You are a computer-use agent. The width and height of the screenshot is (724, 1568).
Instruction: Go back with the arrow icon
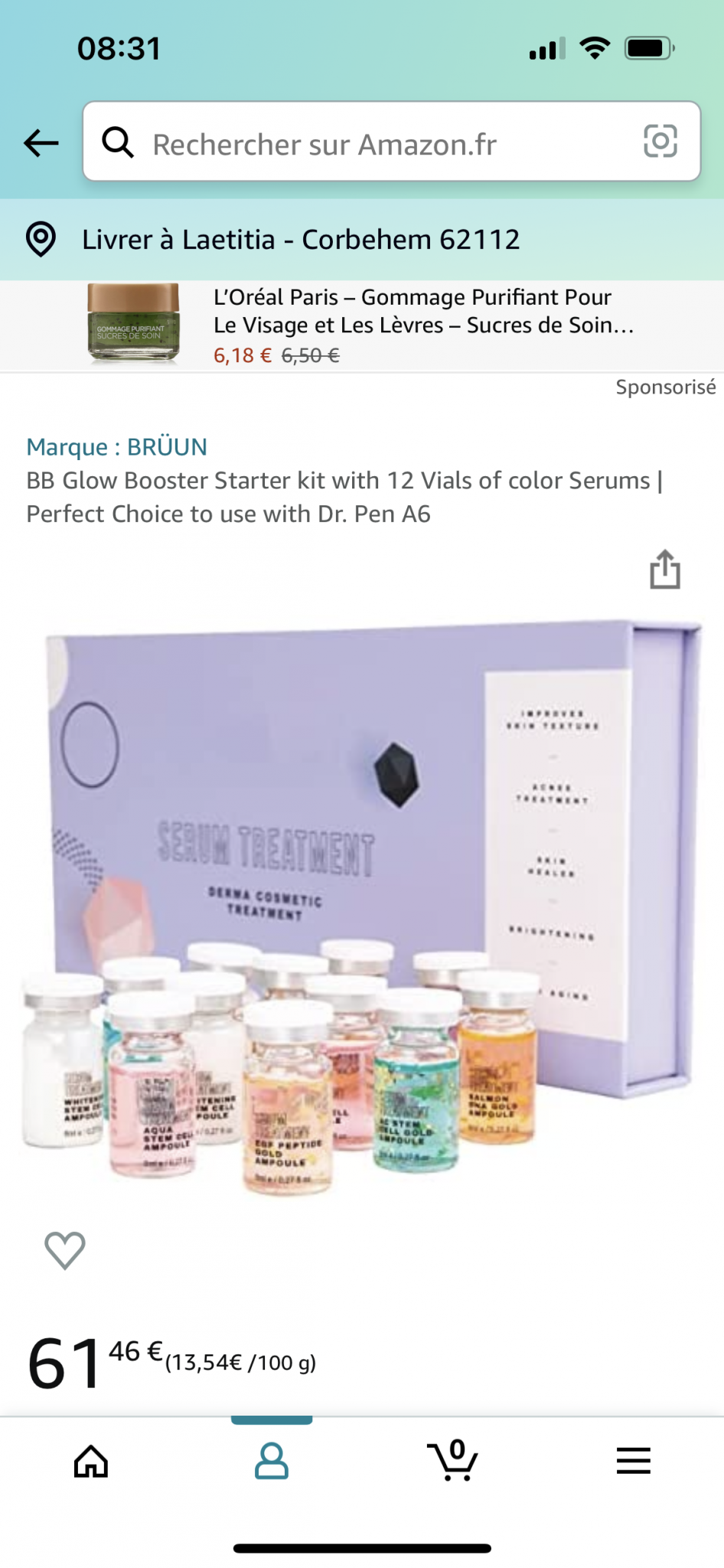41,142
